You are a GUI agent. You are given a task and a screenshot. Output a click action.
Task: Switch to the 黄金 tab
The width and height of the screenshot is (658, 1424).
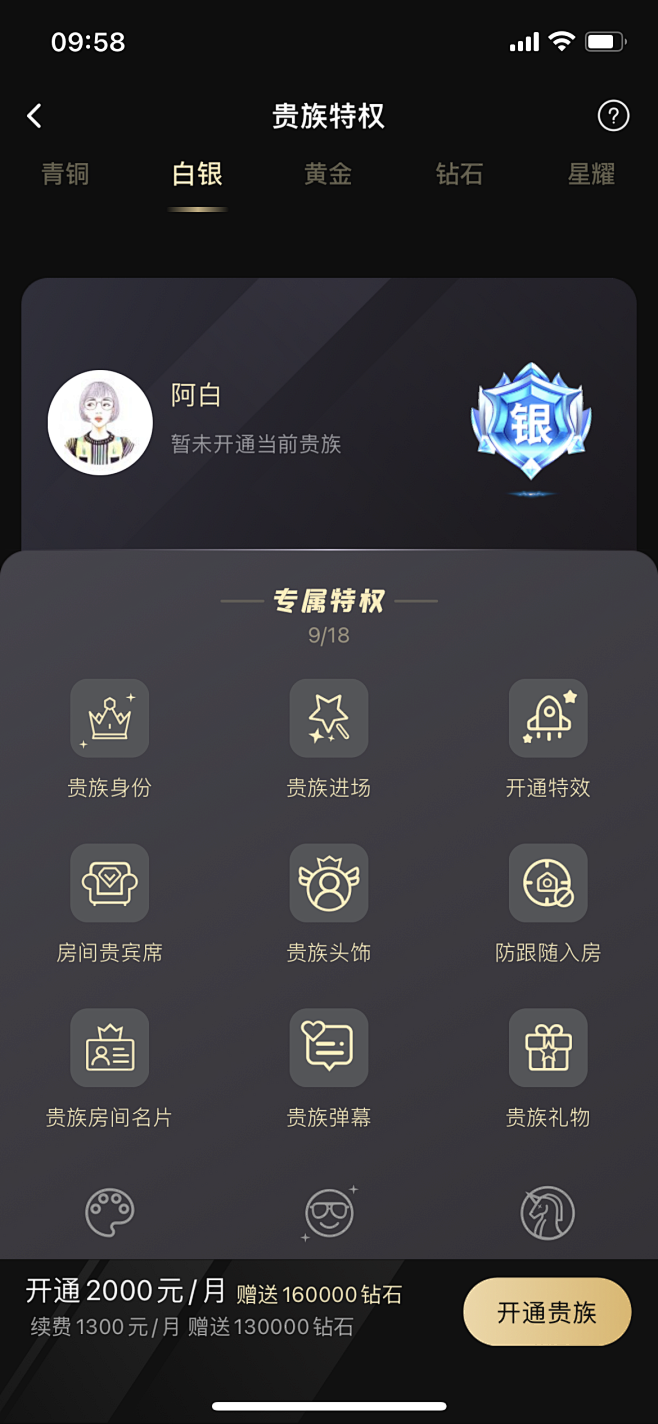[328, 175]
